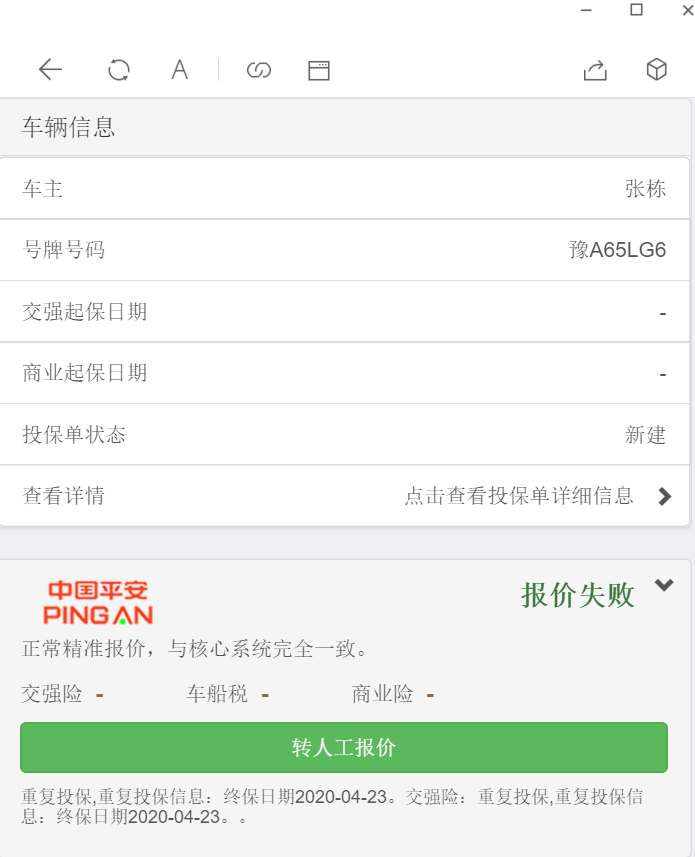Copy the page link
695x857 pixels.
(x=259, y=70)
